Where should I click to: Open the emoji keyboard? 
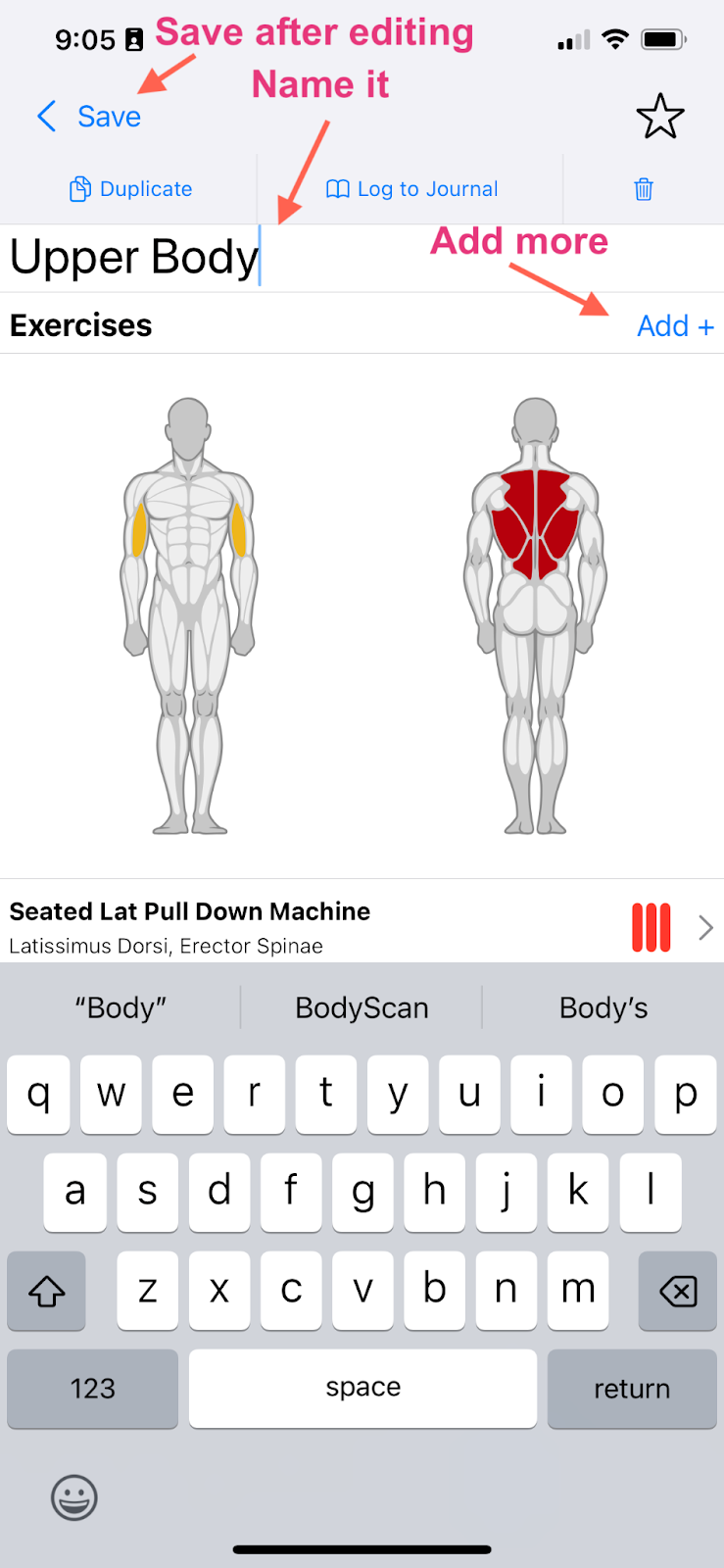(74, 1496)
